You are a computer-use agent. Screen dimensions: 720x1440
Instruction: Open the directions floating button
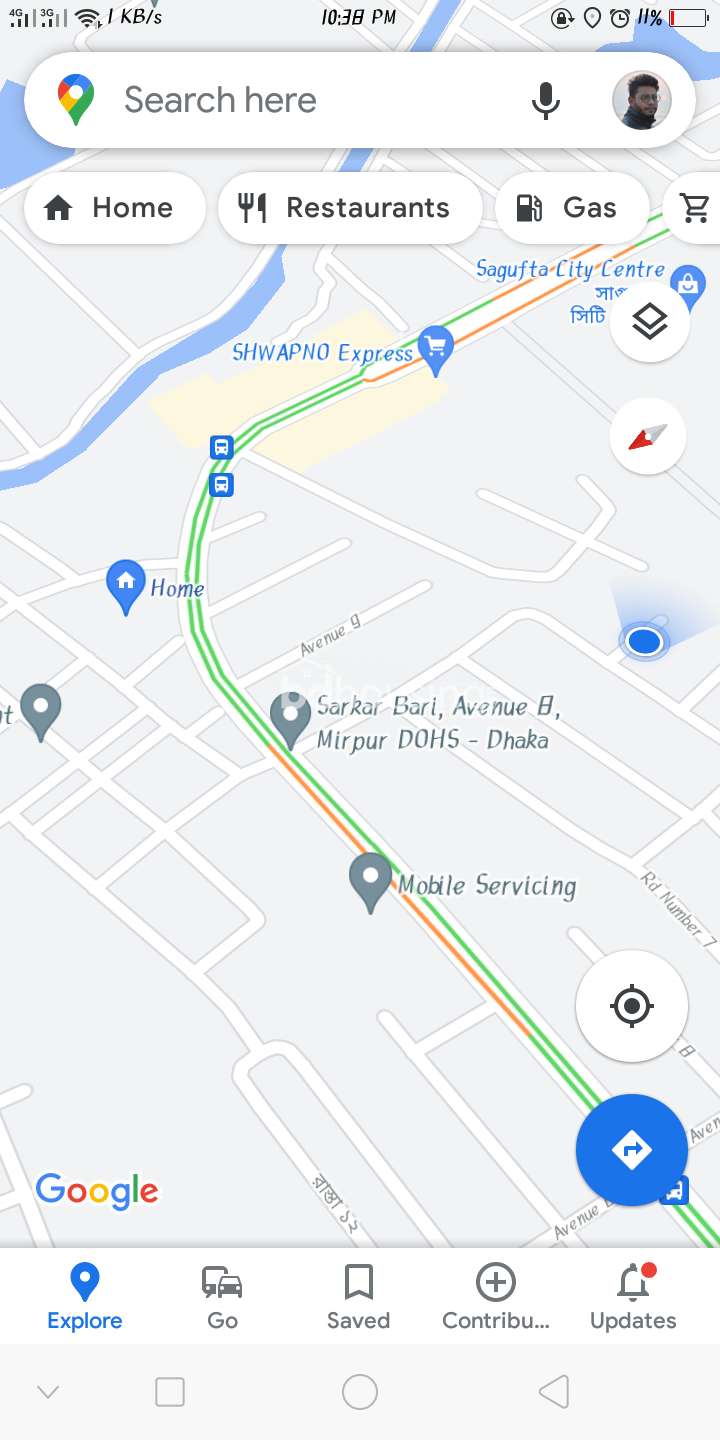[x=632, y=1150]
